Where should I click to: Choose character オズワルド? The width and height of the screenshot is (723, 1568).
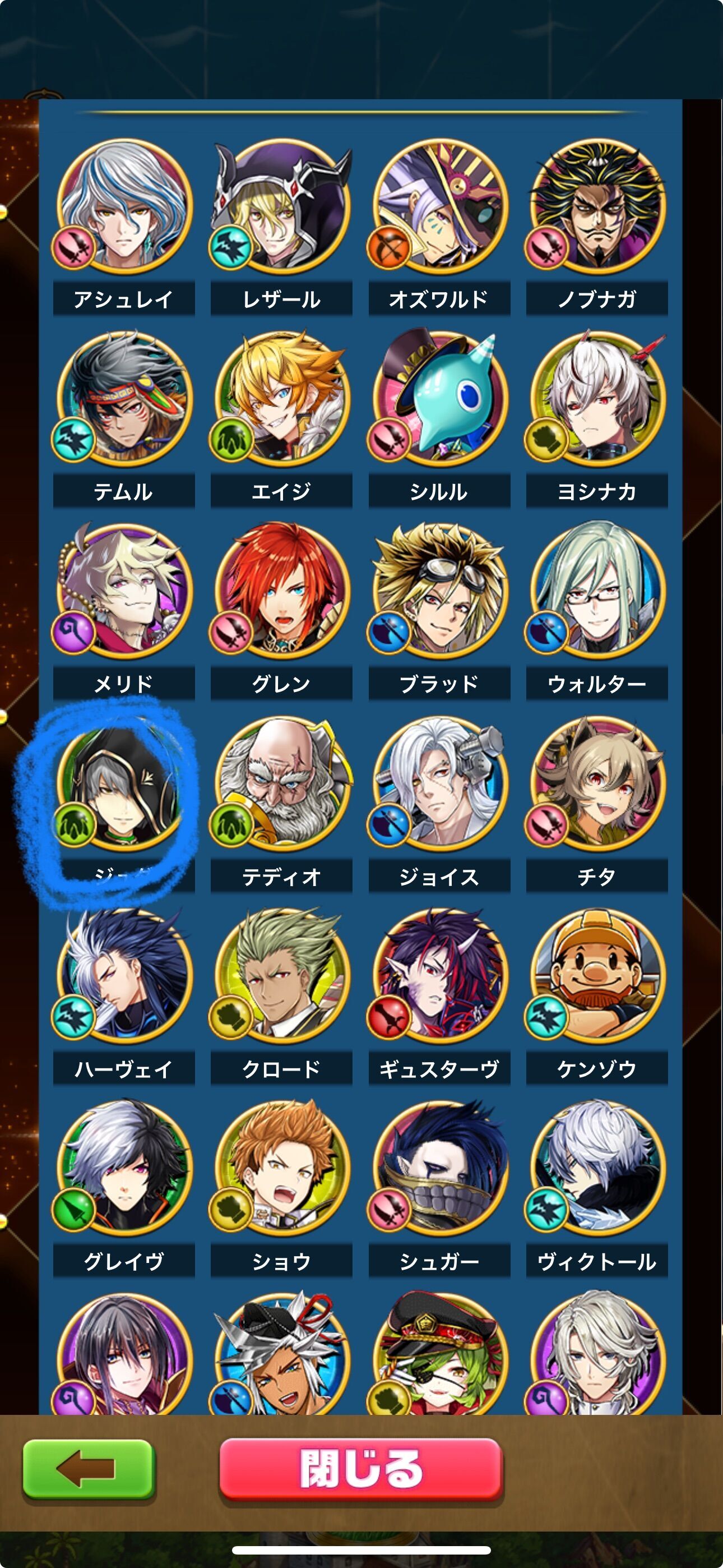point(439,207)
